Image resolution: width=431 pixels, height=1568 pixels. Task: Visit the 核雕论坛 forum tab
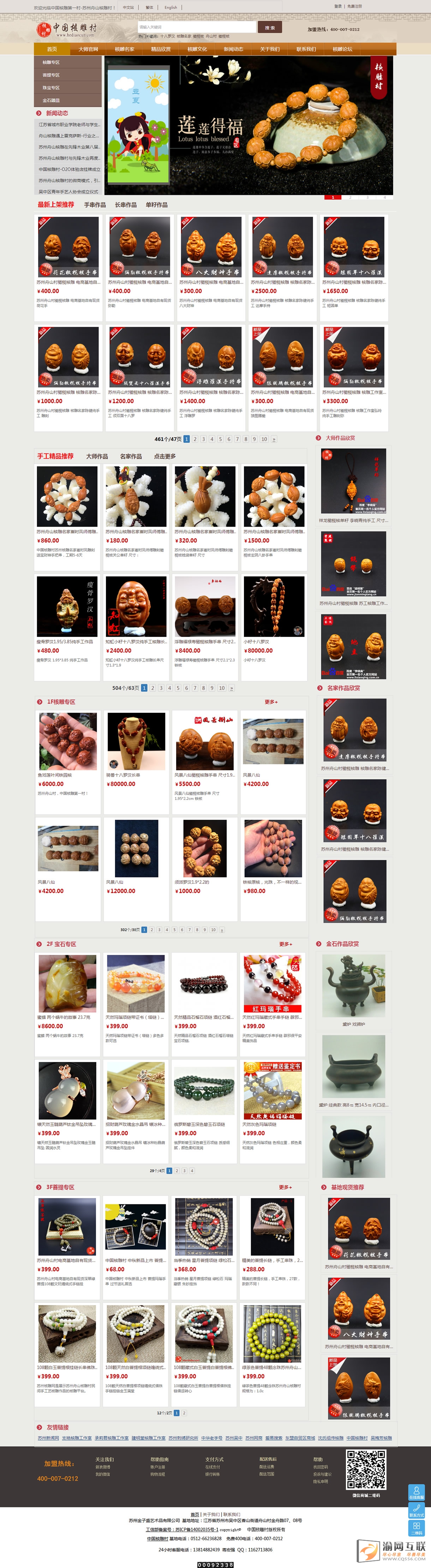coord(342,49)
